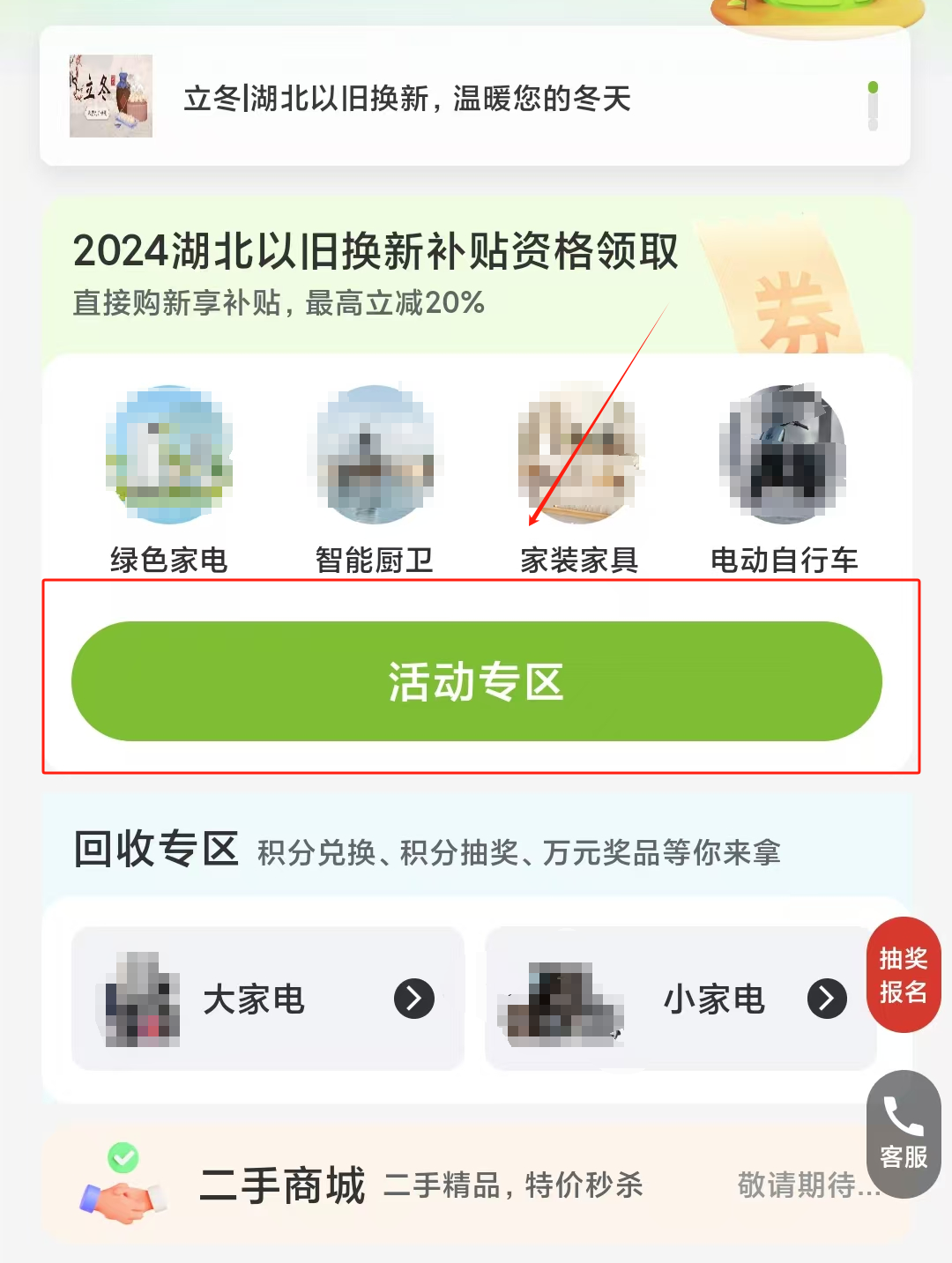Open 小家电 recycling
The height and width of the screenshot is (1263, 952).
click(x=679, y=999)
